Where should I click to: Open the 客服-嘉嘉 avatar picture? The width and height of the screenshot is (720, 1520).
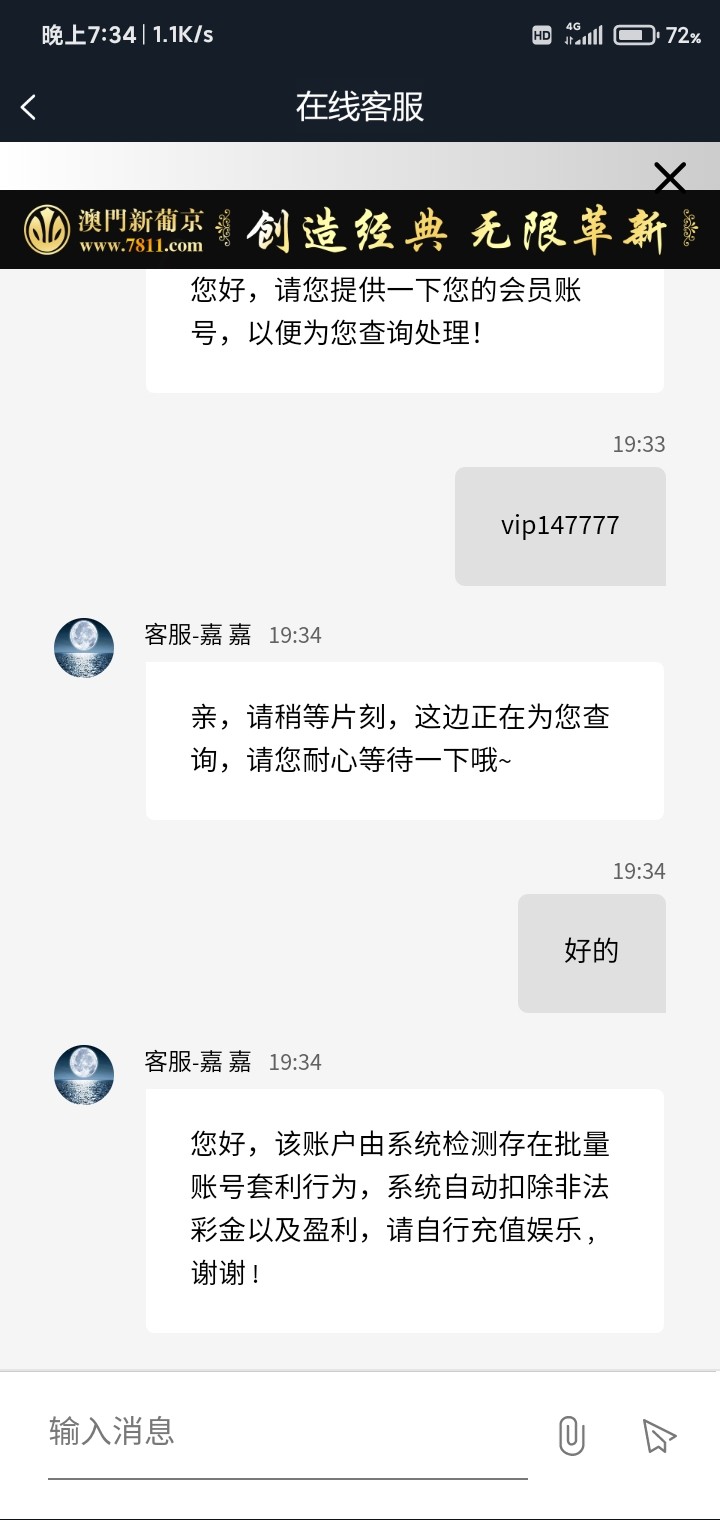point(83,647)
